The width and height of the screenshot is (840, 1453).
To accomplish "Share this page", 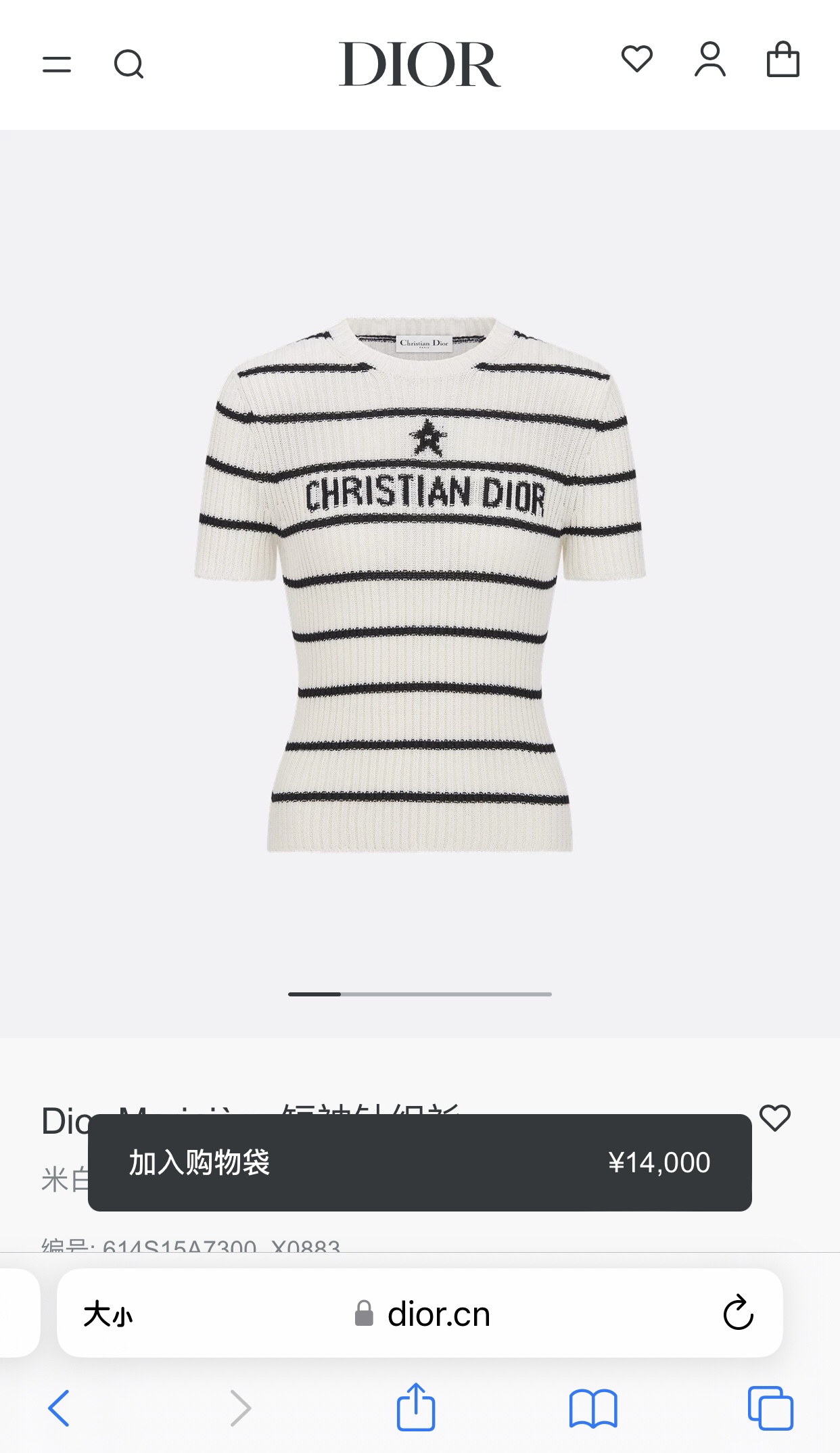I will click(416, 1407).
